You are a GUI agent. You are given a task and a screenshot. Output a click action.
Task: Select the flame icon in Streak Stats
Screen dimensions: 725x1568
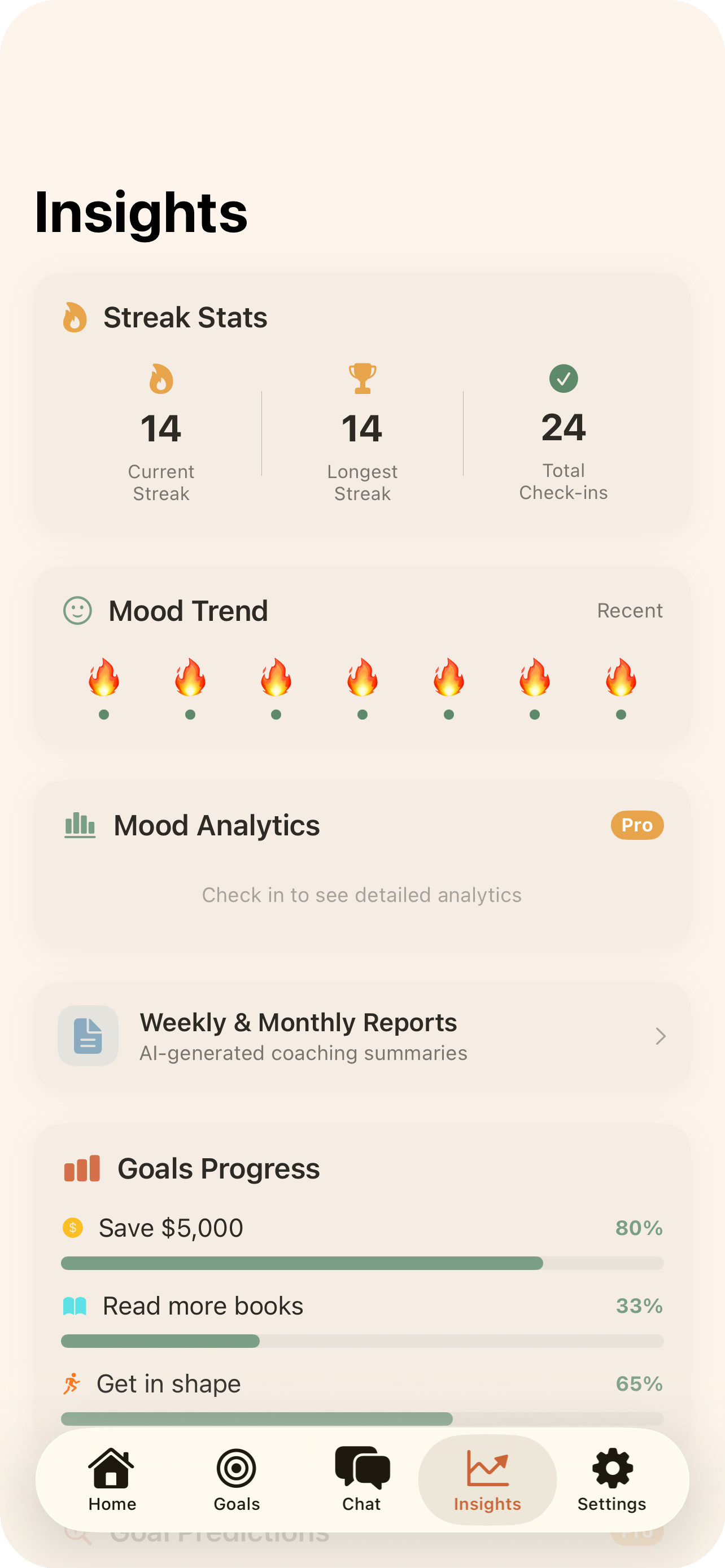(161, 380)
